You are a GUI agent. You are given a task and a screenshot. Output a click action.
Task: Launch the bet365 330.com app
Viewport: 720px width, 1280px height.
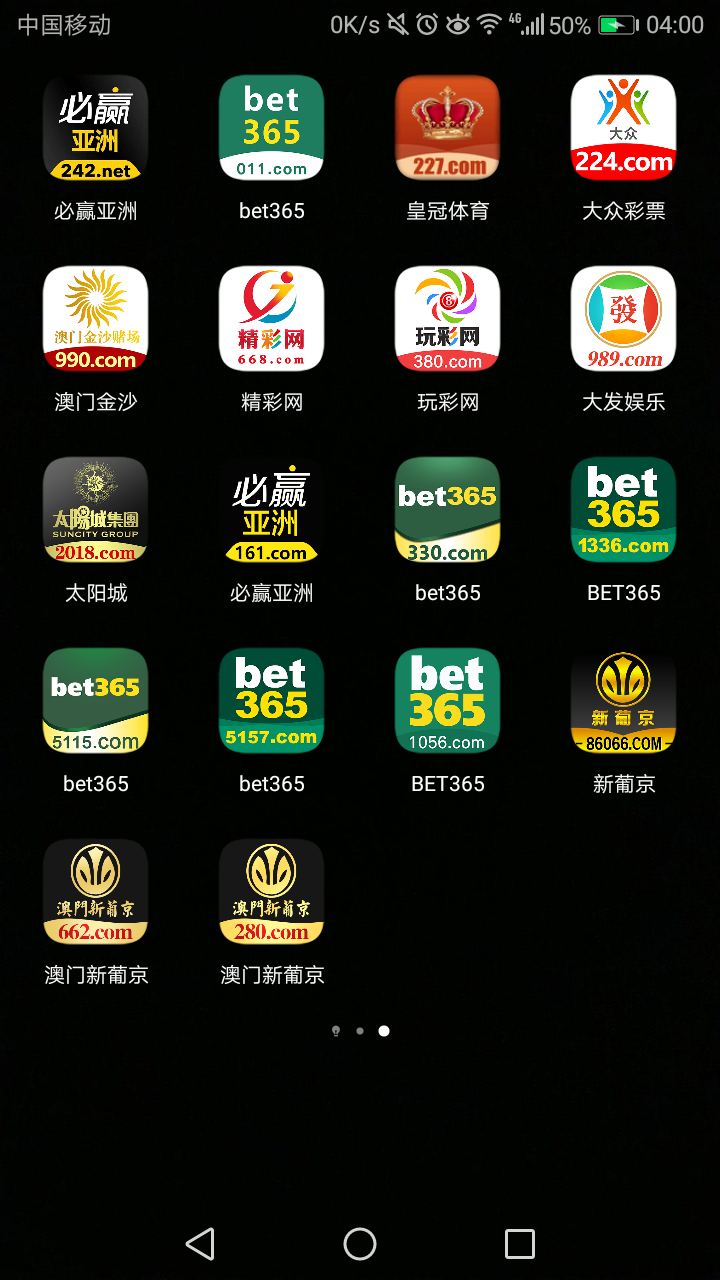point(448,510)
